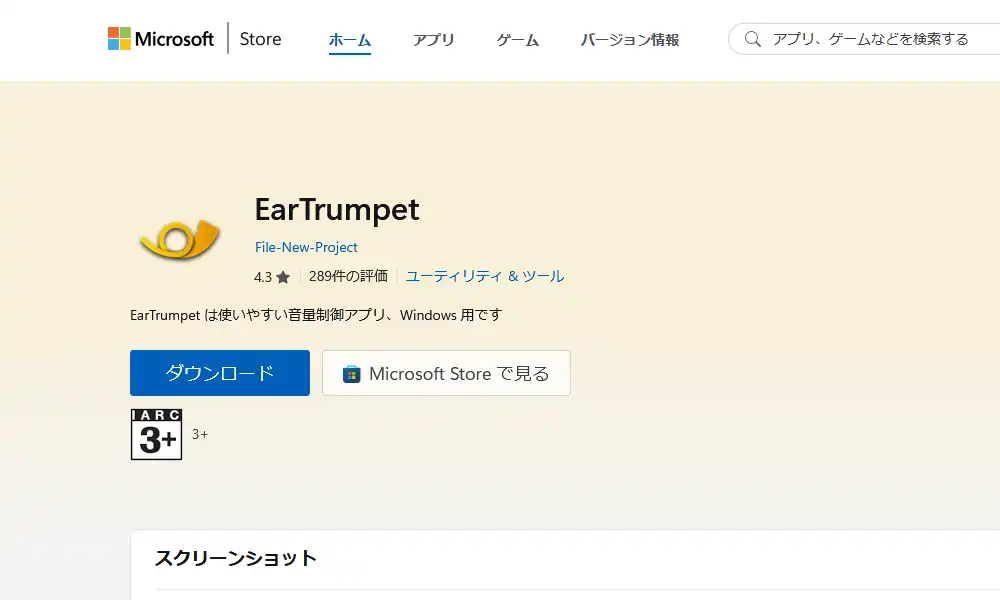The image size is (1000, 600).
Task: Switch to the ゲーム tab
Action: 517,40
